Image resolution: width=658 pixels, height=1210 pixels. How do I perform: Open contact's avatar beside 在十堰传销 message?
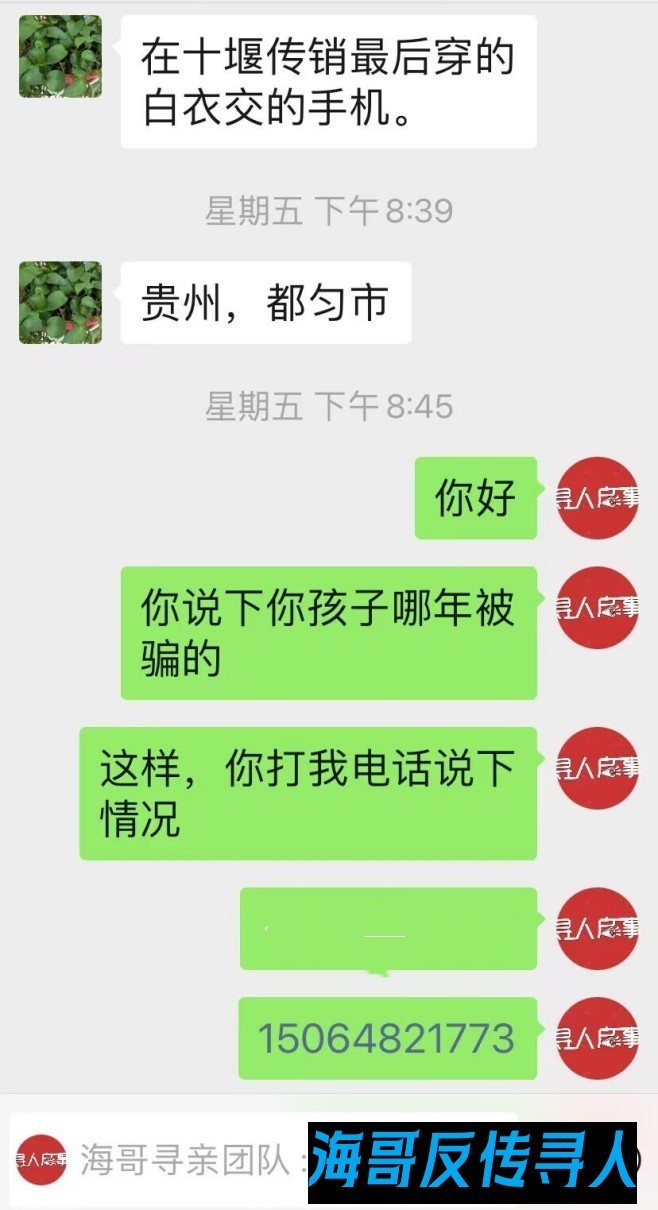pos(60,56)
